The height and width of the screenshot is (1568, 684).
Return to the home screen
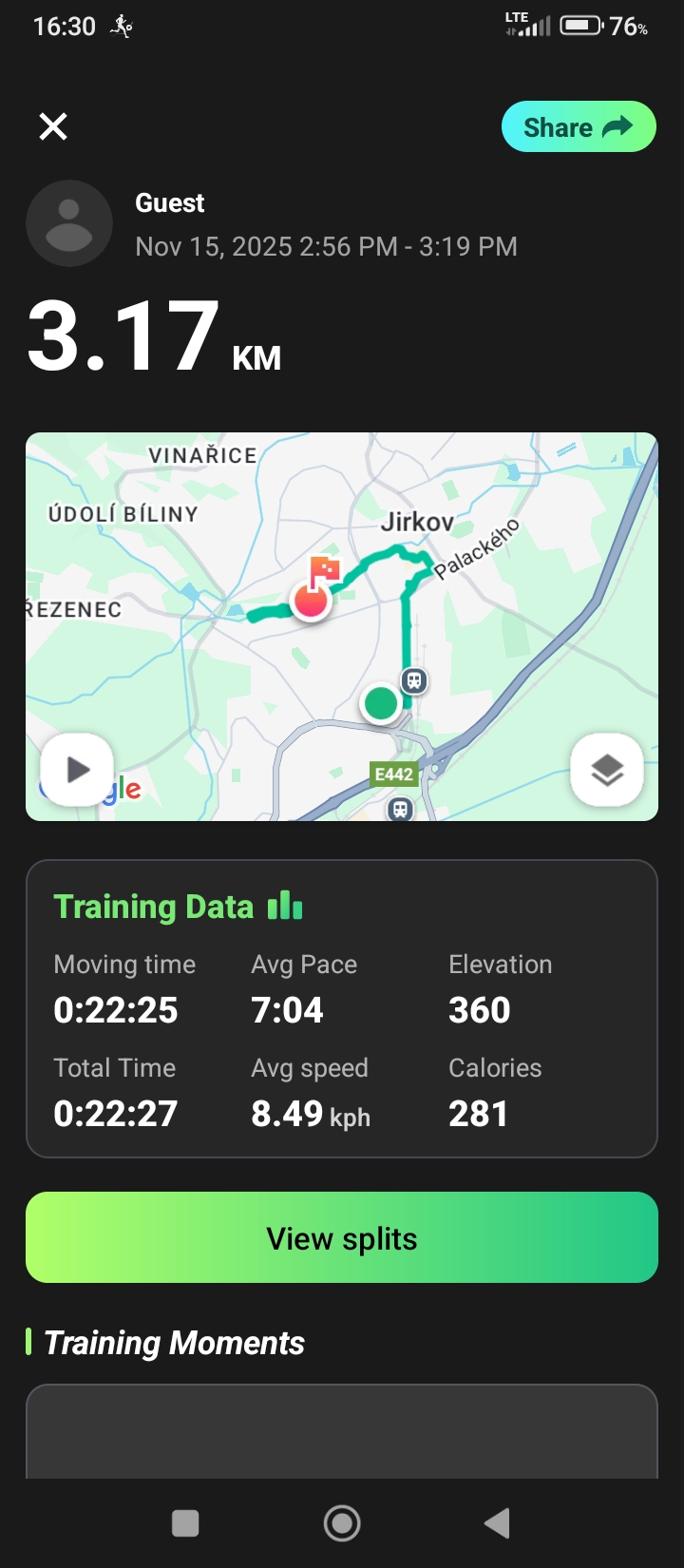342,1523
